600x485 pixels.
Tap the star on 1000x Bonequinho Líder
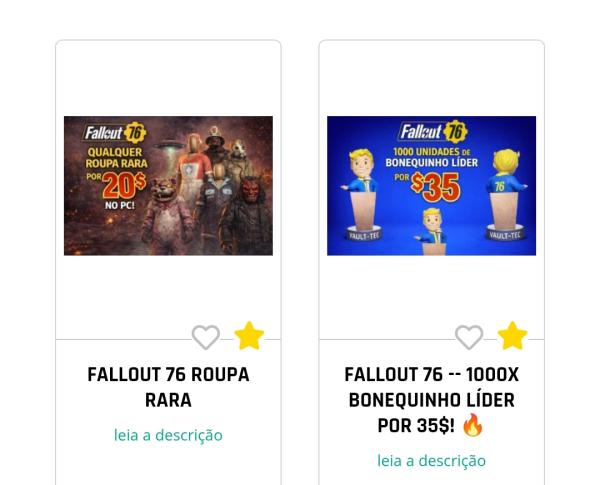point(512,336)
